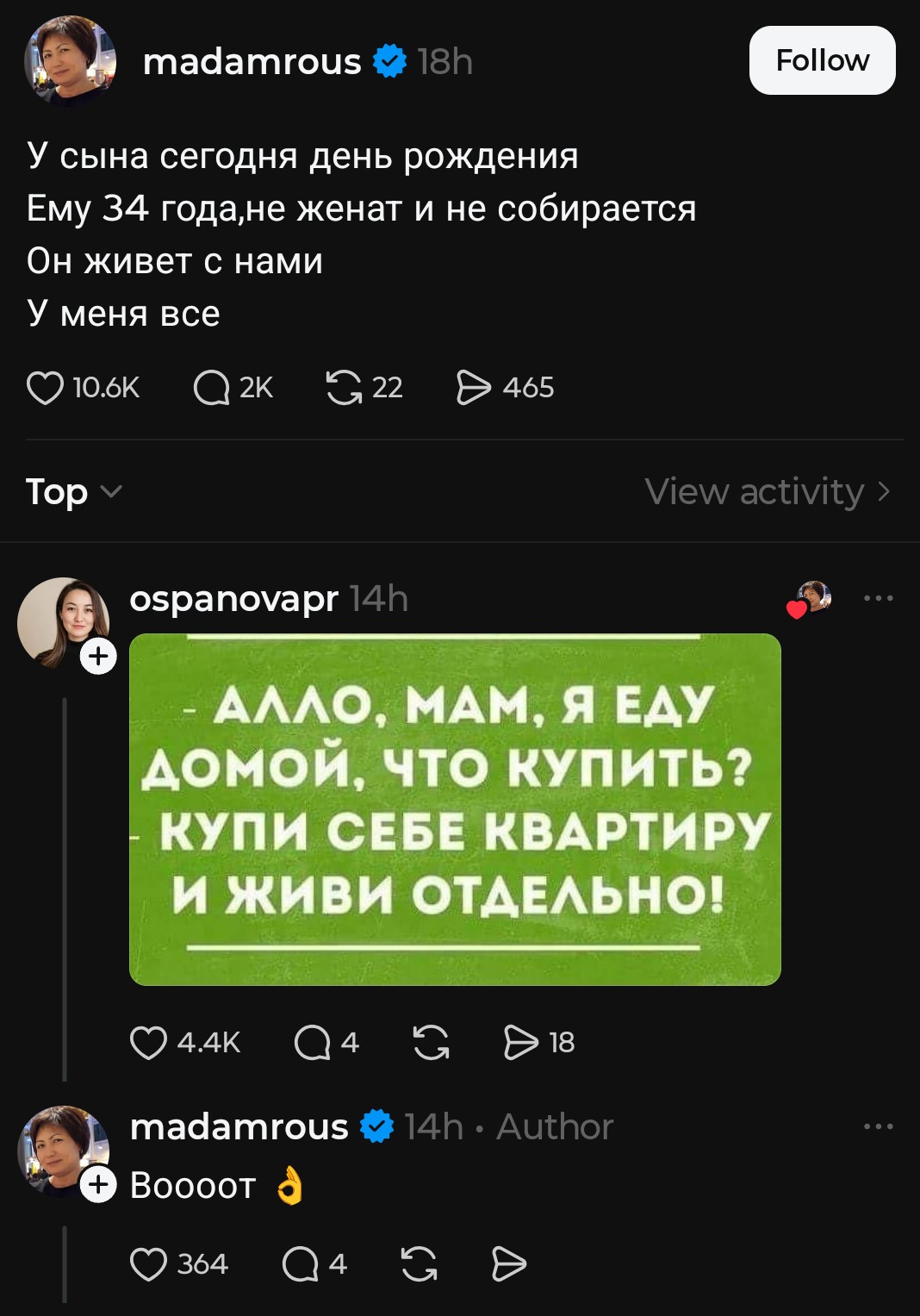Open the green meme image in ospanovapr's reply

point(455,809)
